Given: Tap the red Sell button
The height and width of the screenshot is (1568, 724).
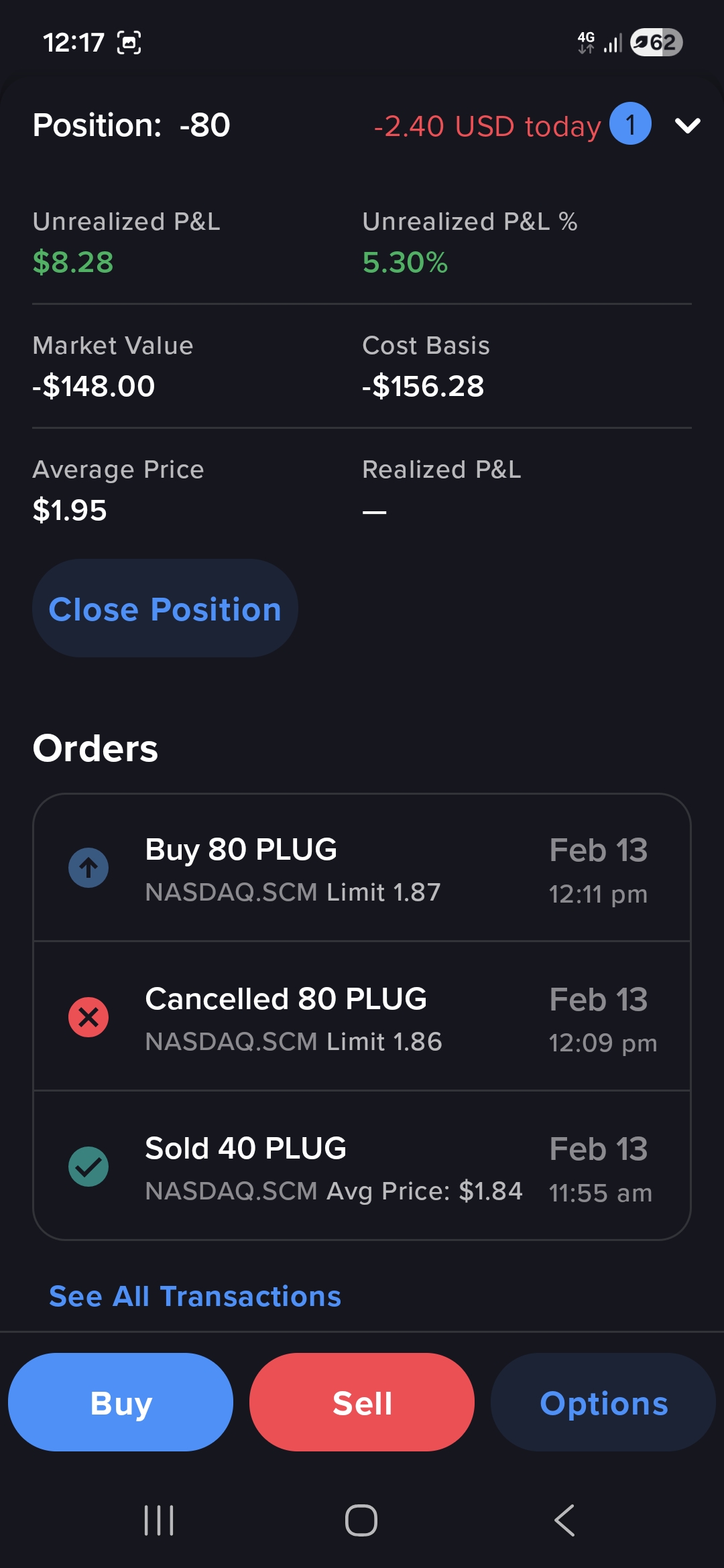Looking at the screenshot, I should 362,1402.
